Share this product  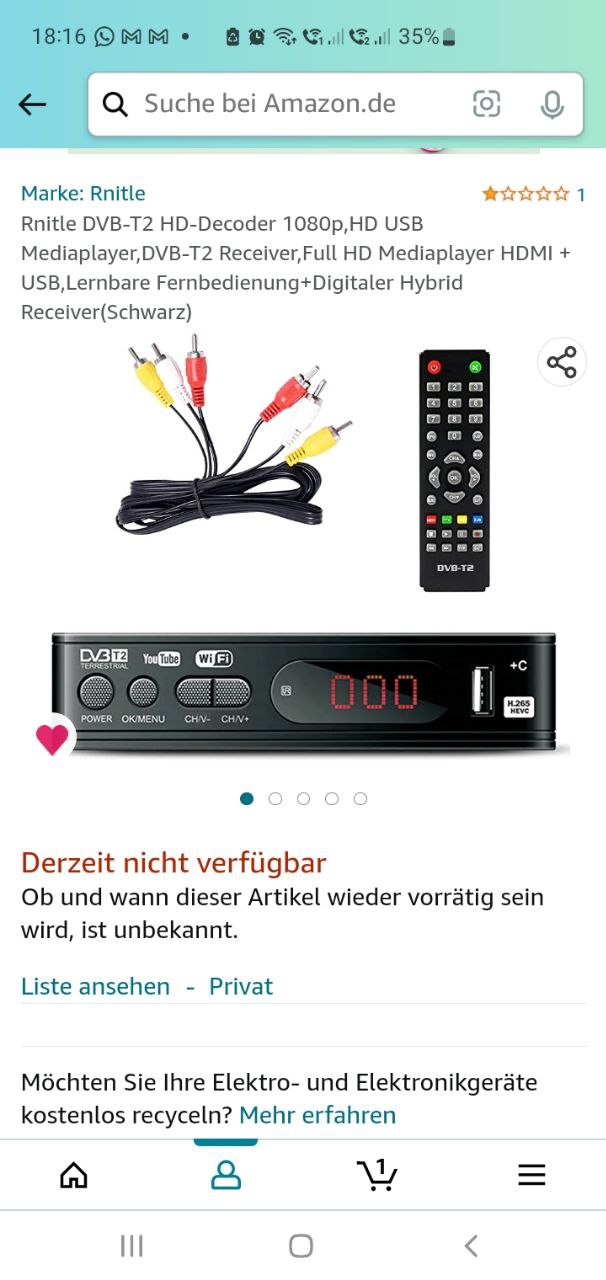click(561, 362)
